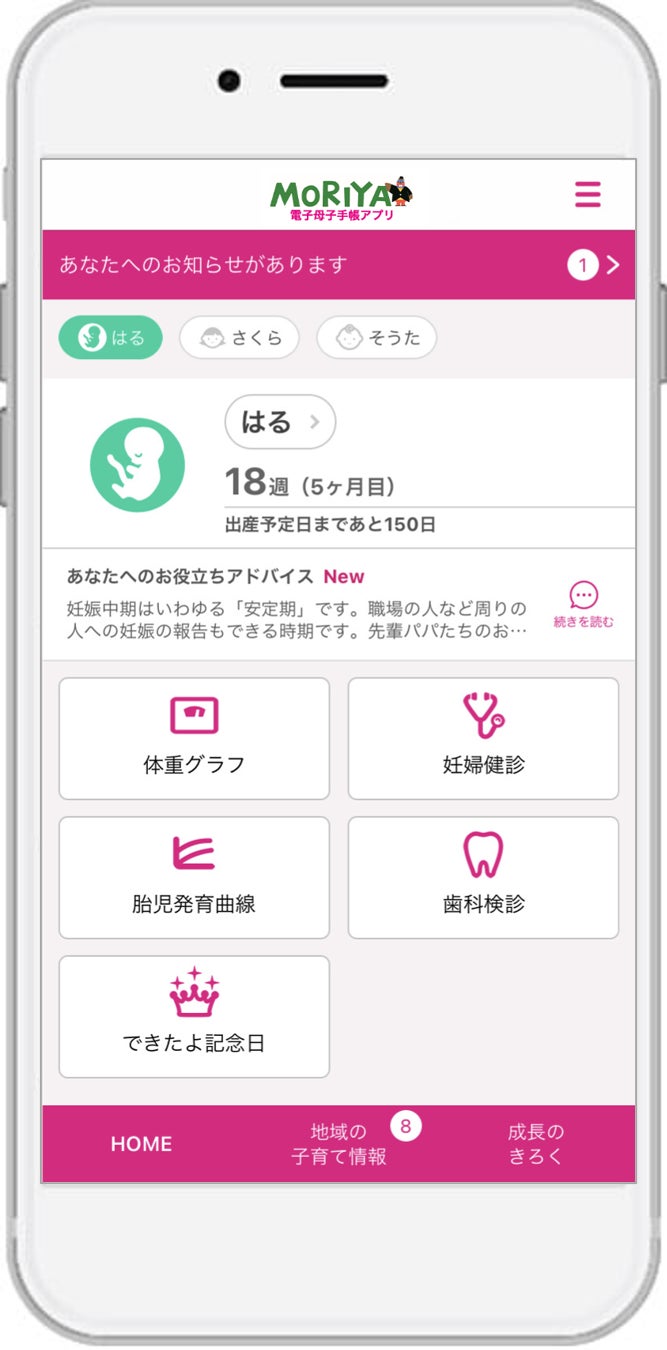View the 胎児発育曲線 card
The width and height of the screenshot is (667, 1350).
[x=194, y=878]
